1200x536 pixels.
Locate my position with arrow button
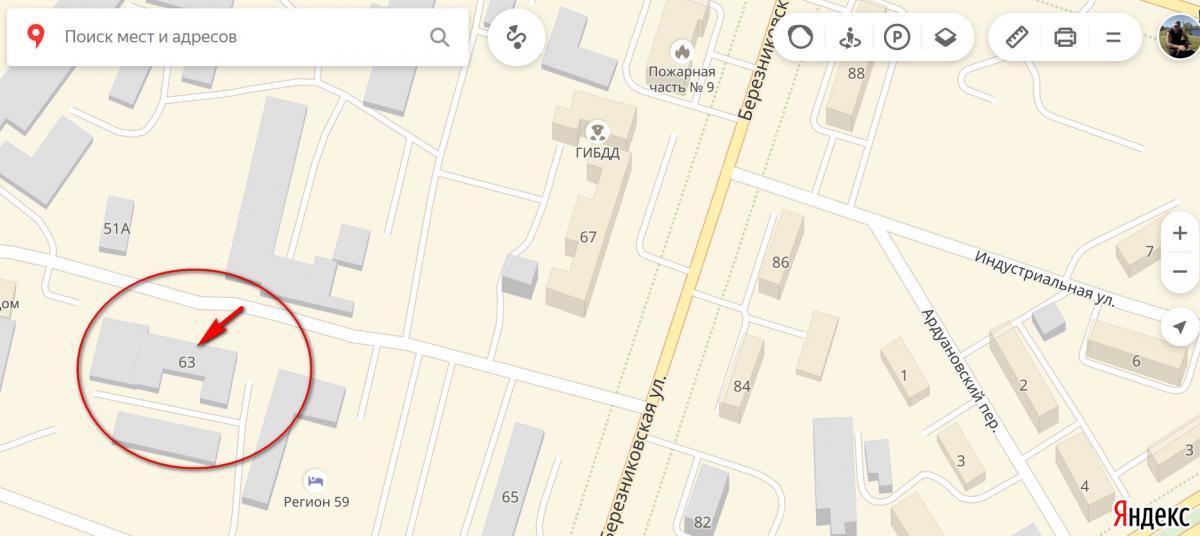[1179, 328]
